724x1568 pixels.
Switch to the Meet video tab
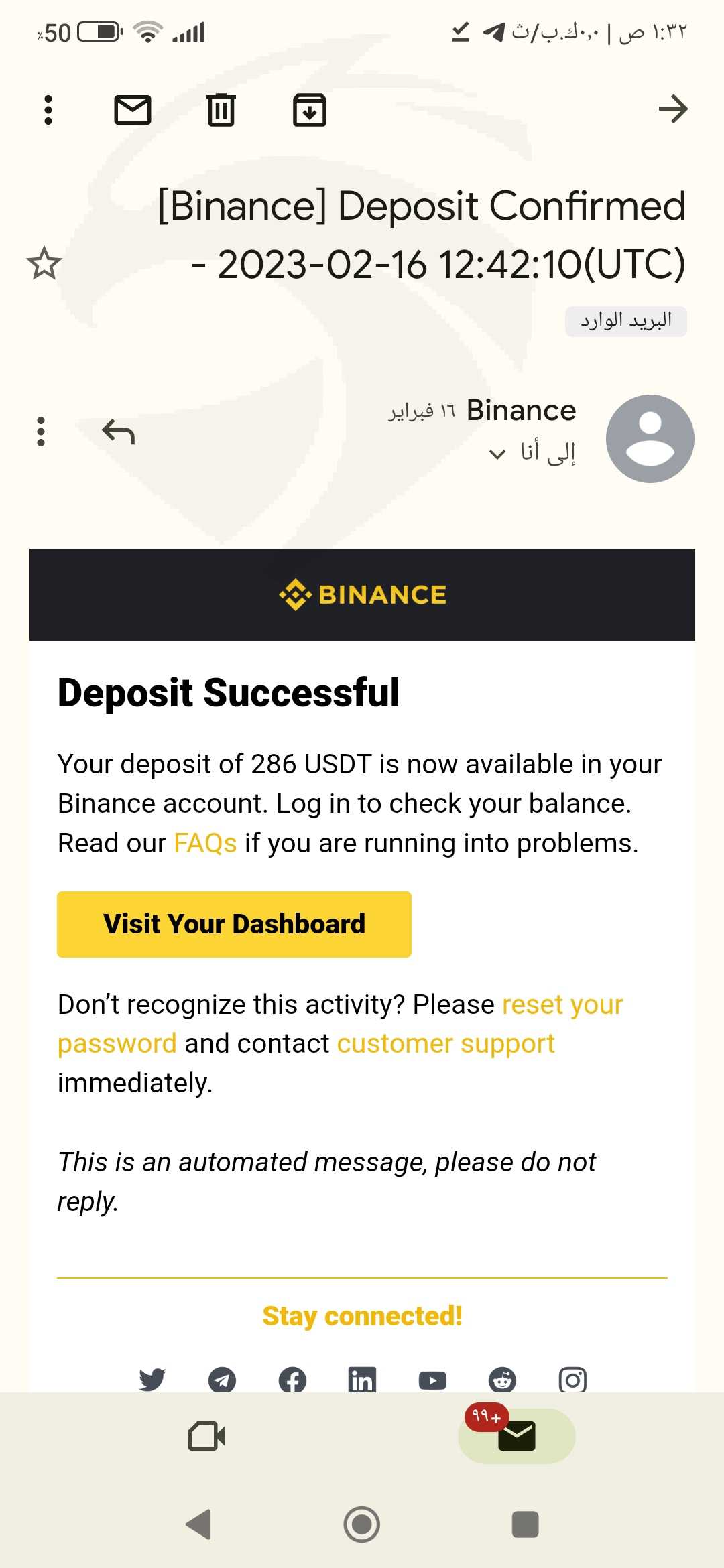[206, 1436]
